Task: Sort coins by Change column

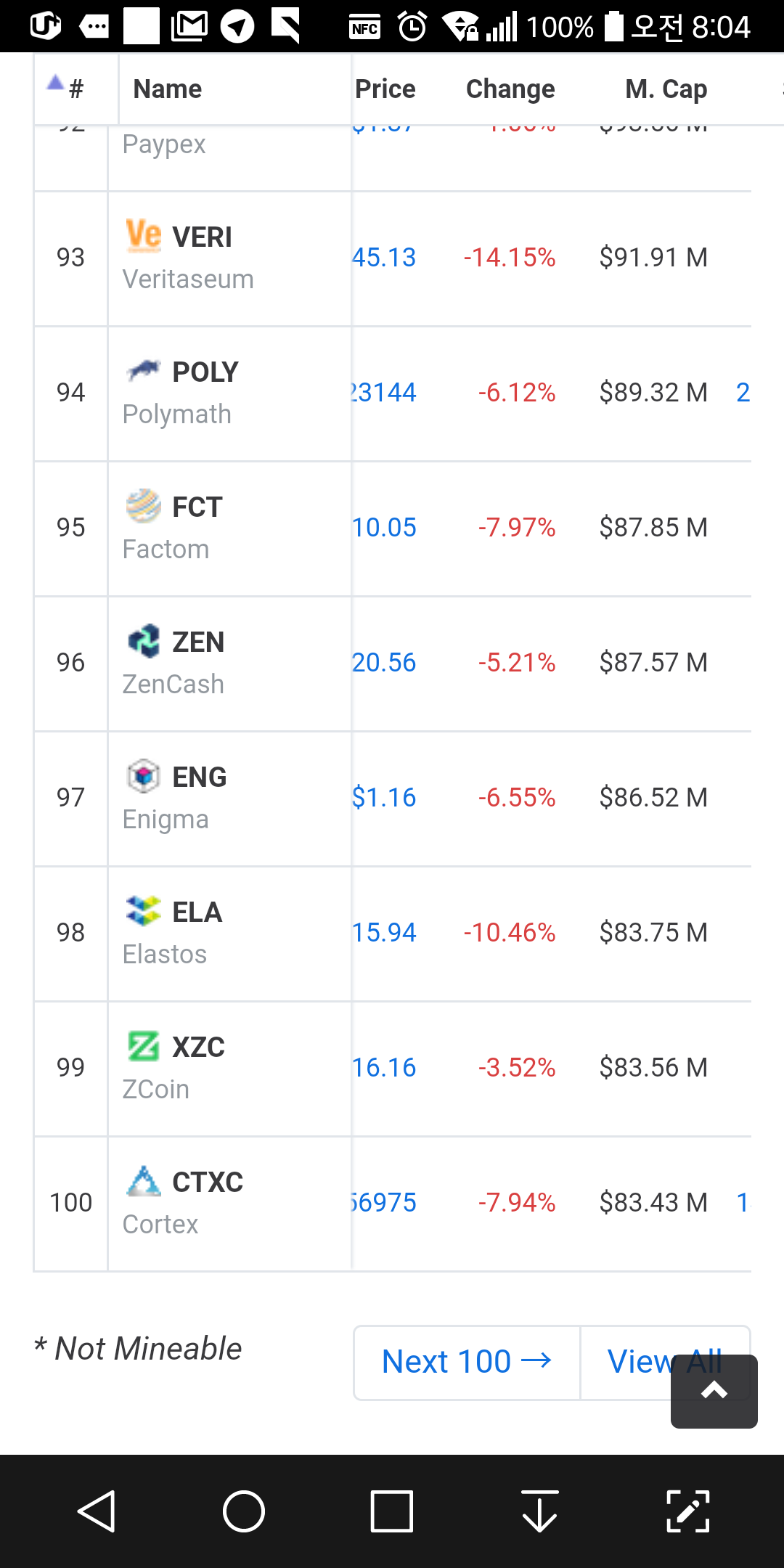Action: (x=510, y=89)
